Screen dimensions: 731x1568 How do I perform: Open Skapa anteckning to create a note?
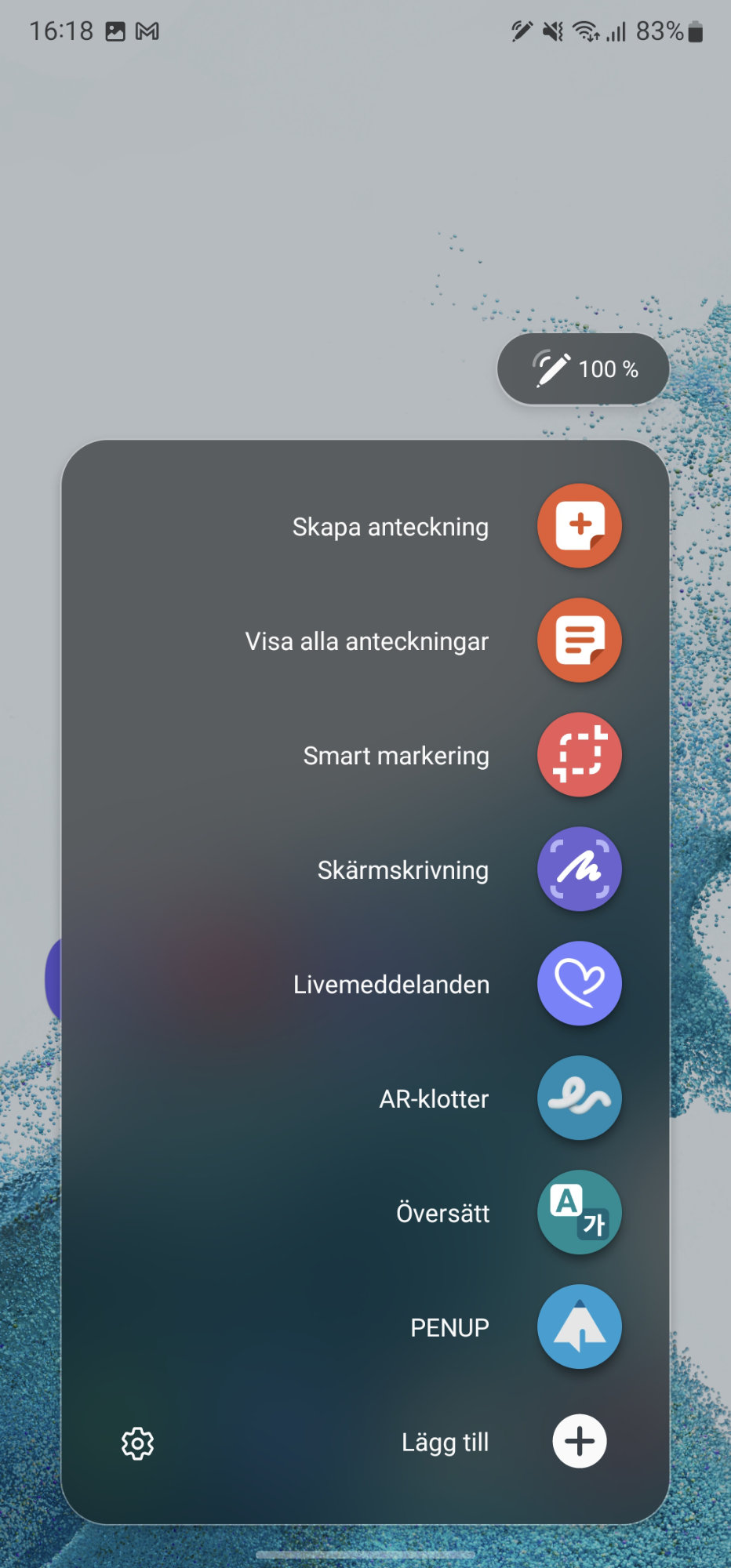pos(579,525)
